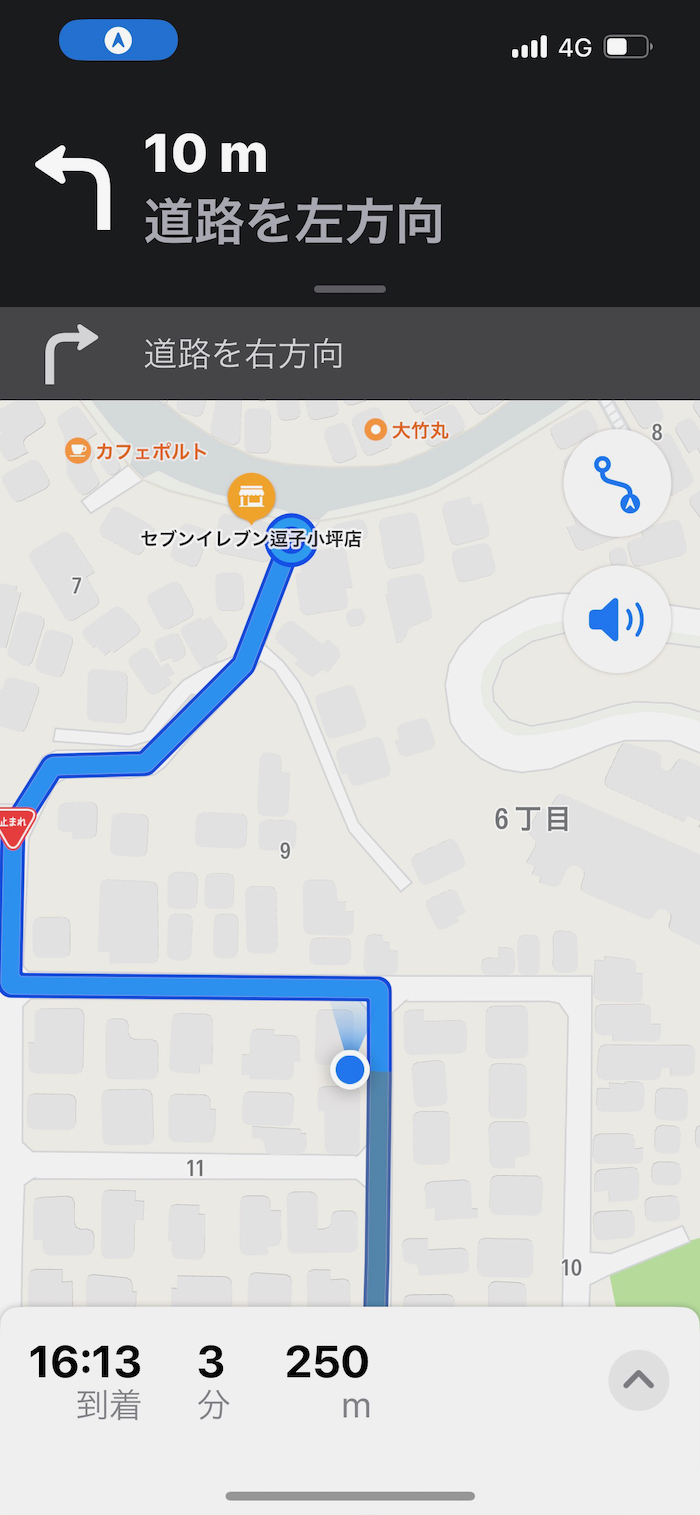Open the 大竹丸 place marker
Image resolution: width=700 pixels, height=1515 pixels.
click(x=376, y=430)
